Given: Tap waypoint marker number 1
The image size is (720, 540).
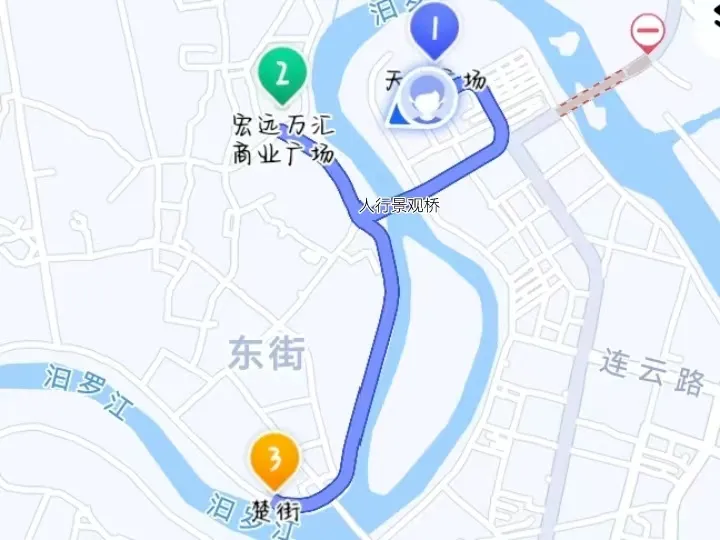Looking at the screenshot, I should tap(435, 30).
